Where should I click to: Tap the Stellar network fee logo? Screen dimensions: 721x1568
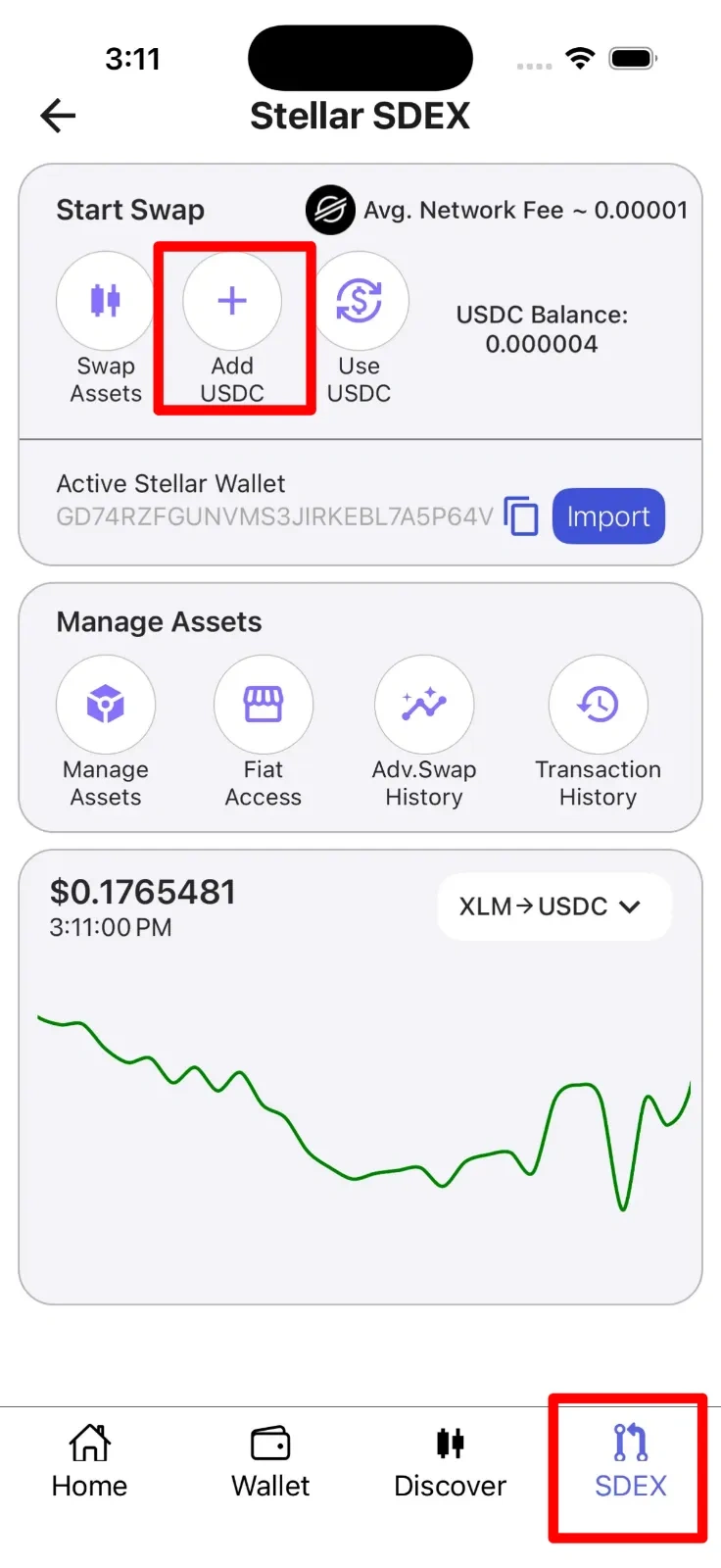330,210
